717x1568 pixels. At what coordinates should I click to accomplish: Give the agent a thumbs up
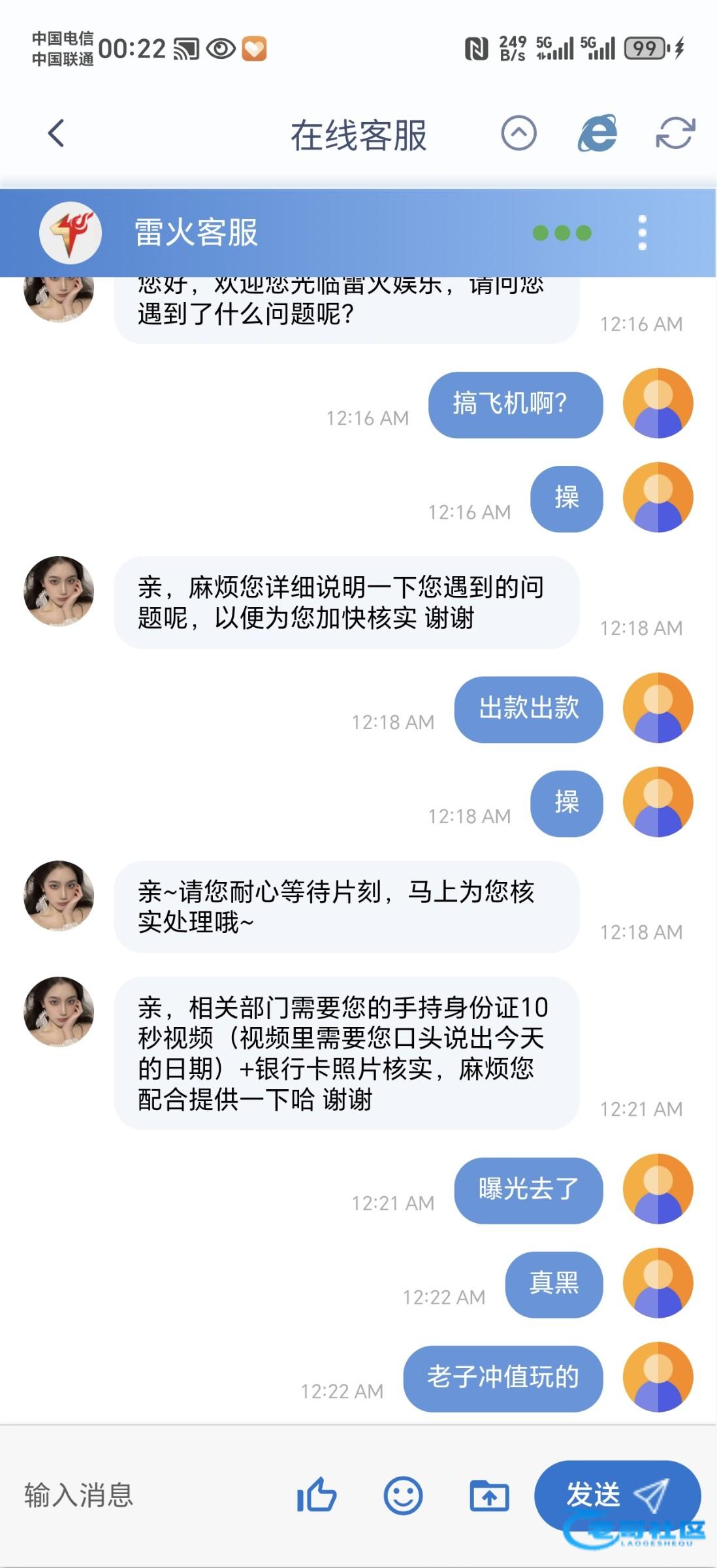(x=317, y=1495)
